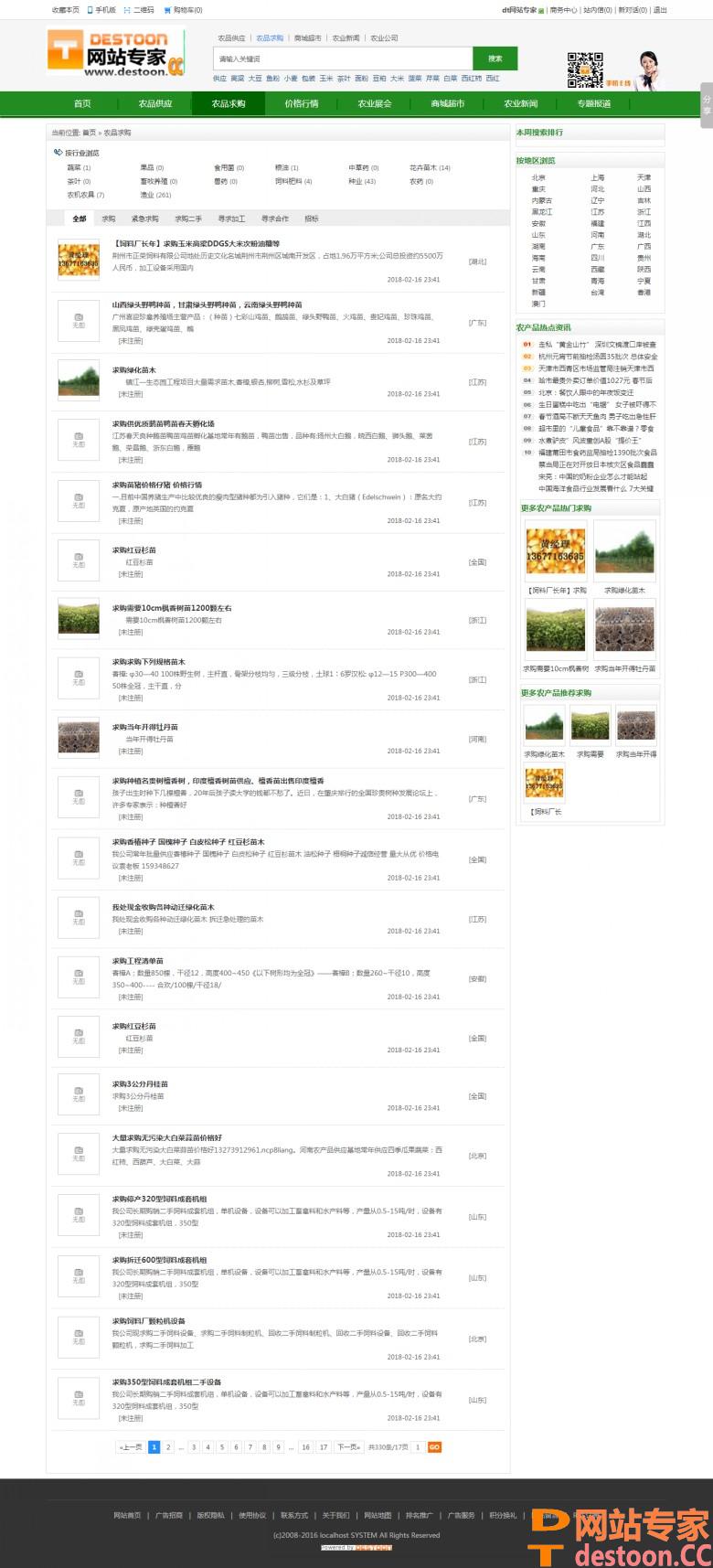Open 首页 in the green navigation bar

[x=82, y=103]
